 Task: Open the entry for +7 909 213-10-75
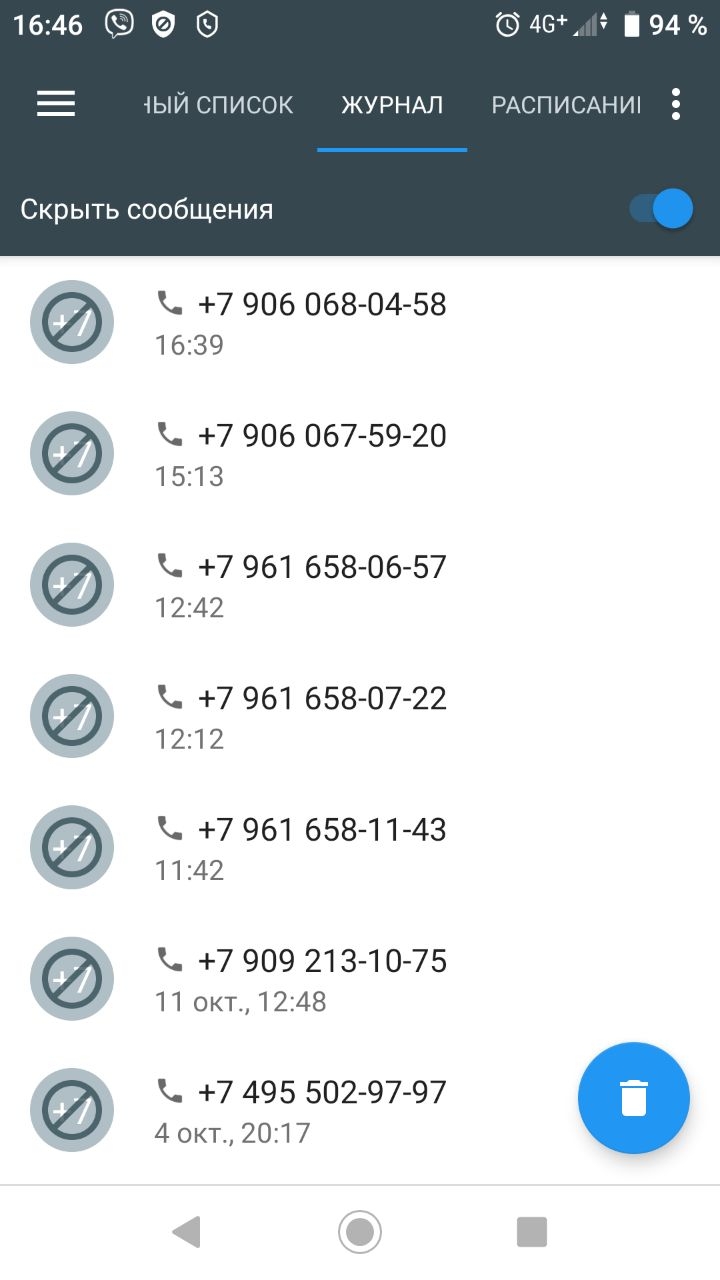coord(360,978)
